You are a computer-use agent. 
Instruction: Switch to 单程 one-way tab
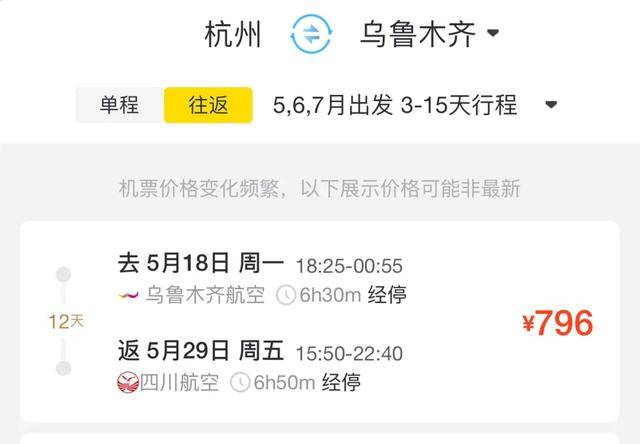119,105
